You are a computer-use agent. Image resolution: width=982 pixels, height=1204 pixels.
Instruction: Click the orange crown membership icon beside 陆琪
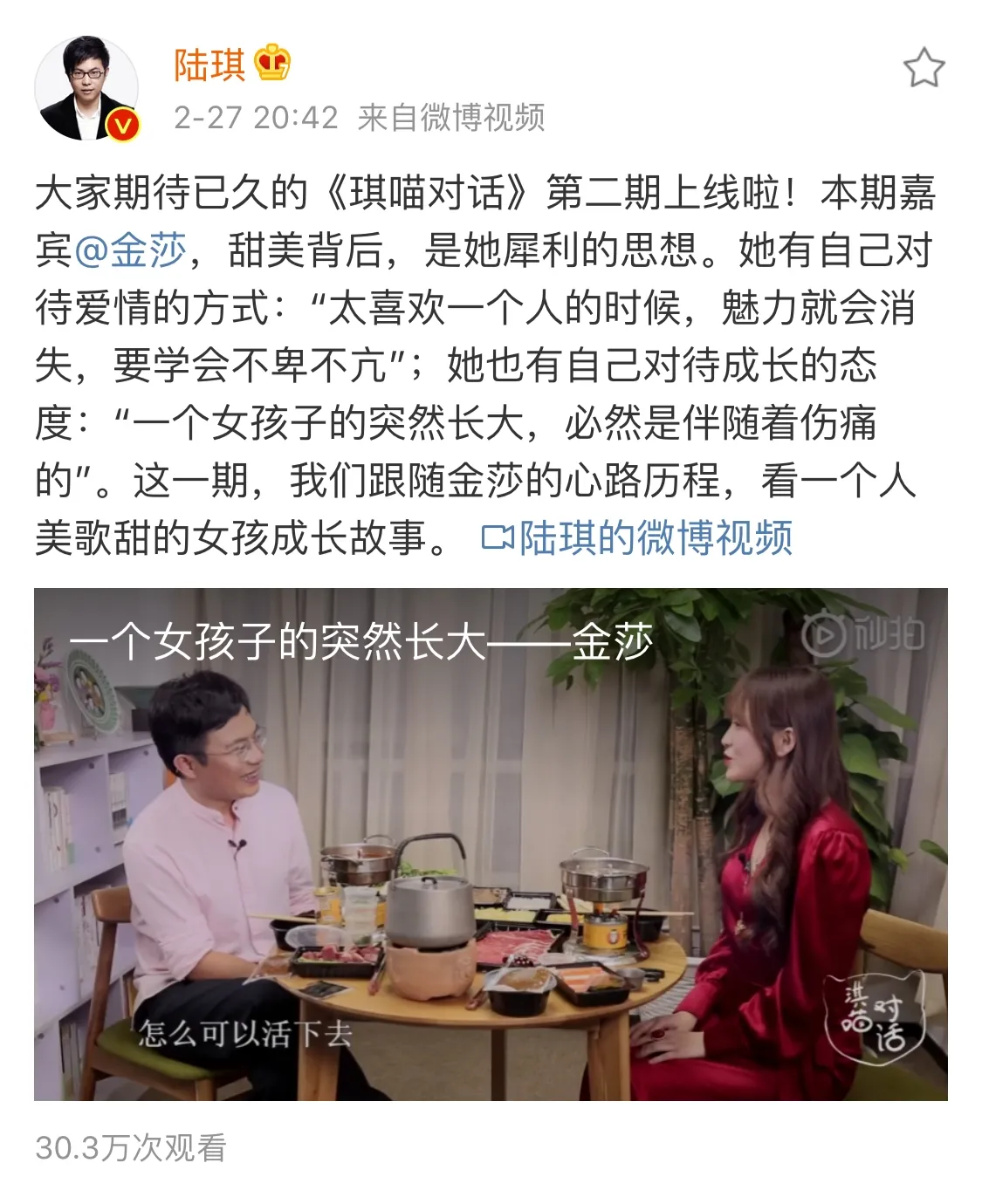pyautogui.click(x=271, y=63)
